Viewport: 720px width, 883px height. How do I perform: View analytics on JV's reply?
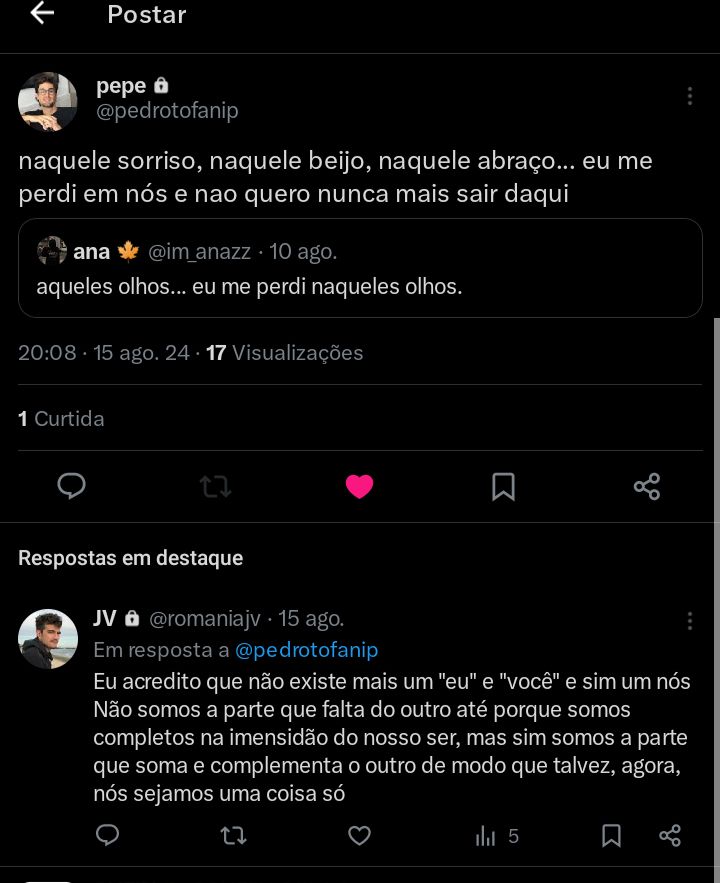click(x=496, y=836)
